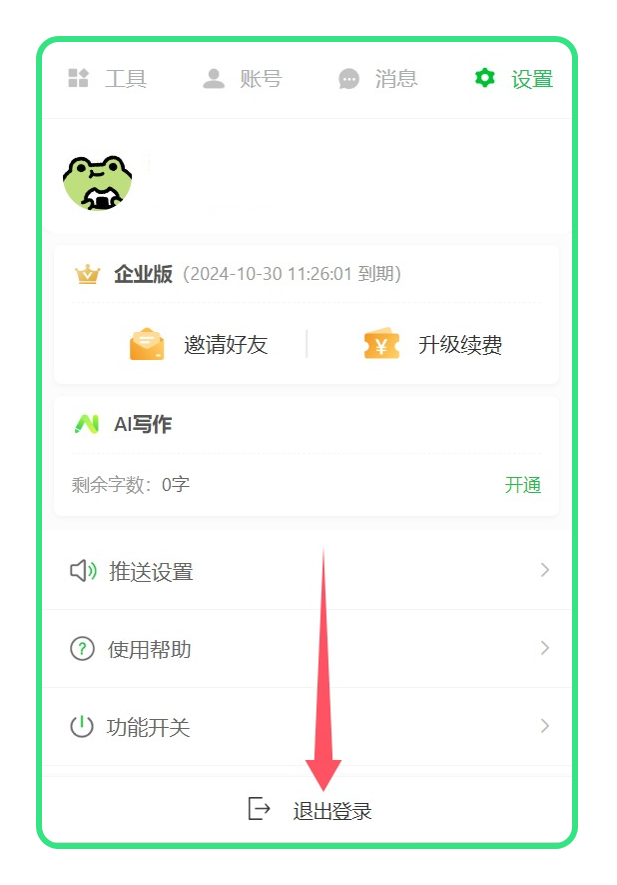
Task: Switch to the 账号 tab
Action: click(242, 79)
